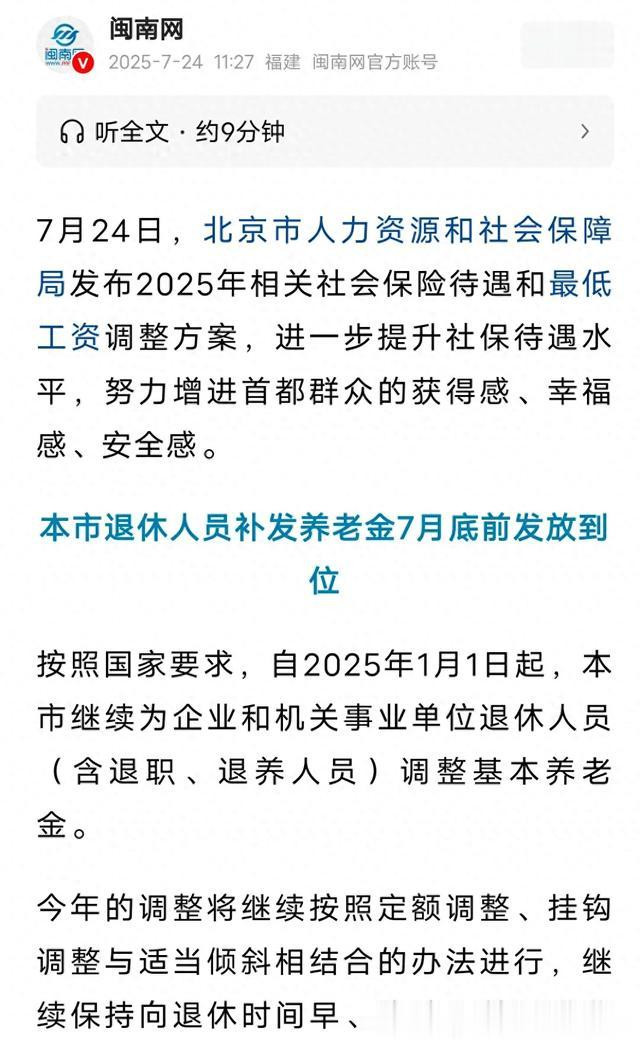Play the 听全文 audio reading

324,131
